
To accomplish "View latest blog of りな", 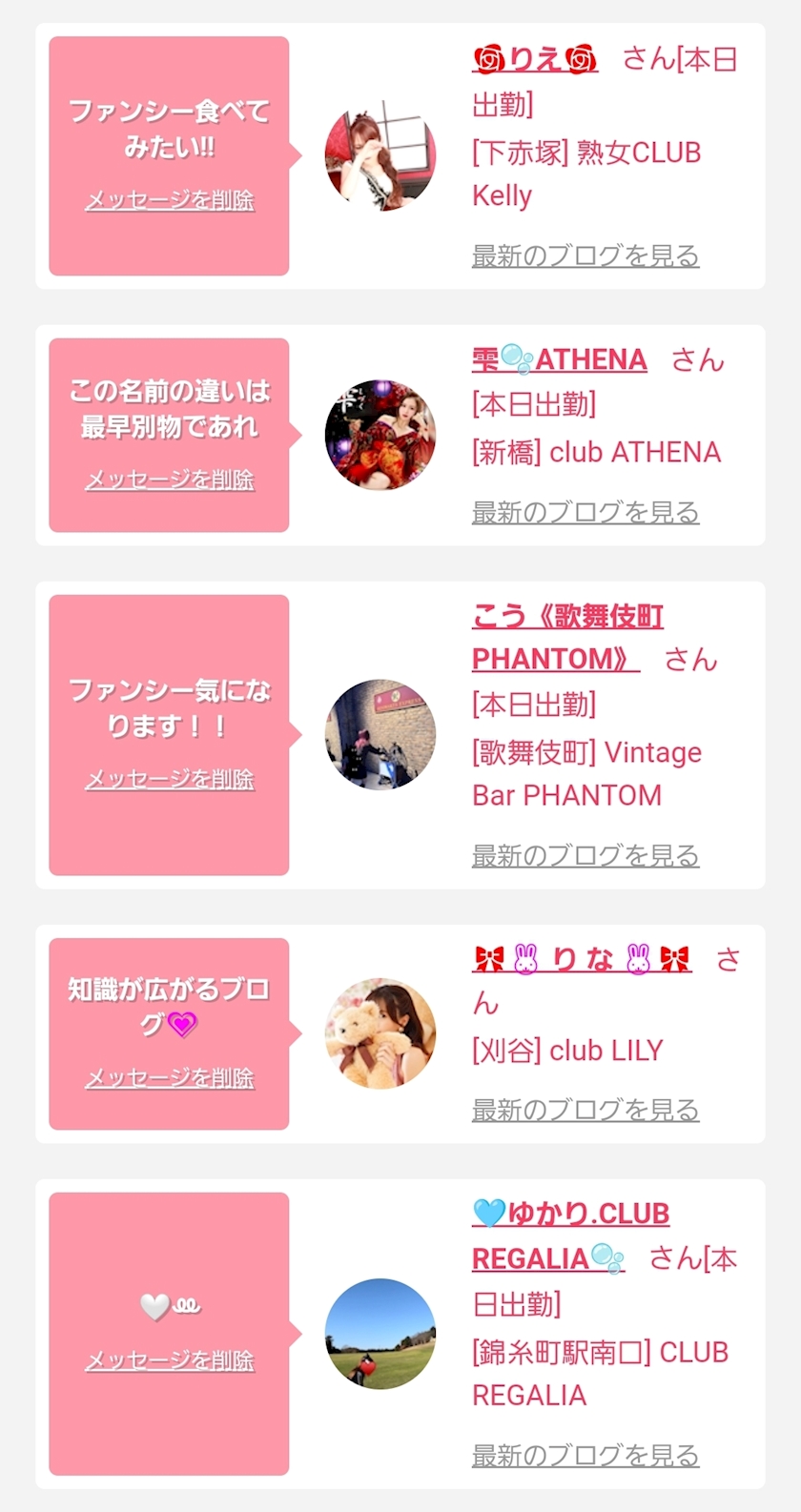I will [x=585, y=1111].
